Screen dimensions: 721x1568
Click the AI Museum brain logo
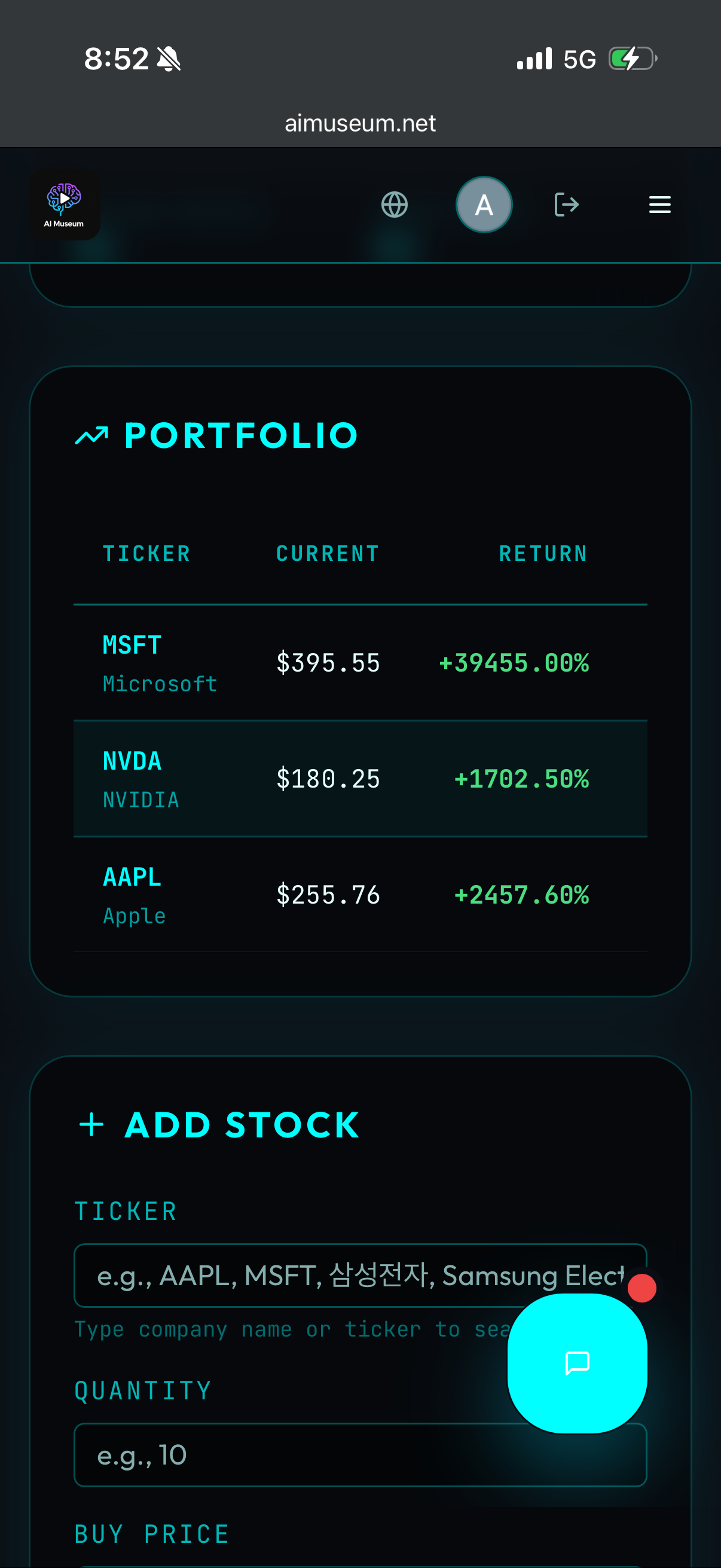pos(64,205)
